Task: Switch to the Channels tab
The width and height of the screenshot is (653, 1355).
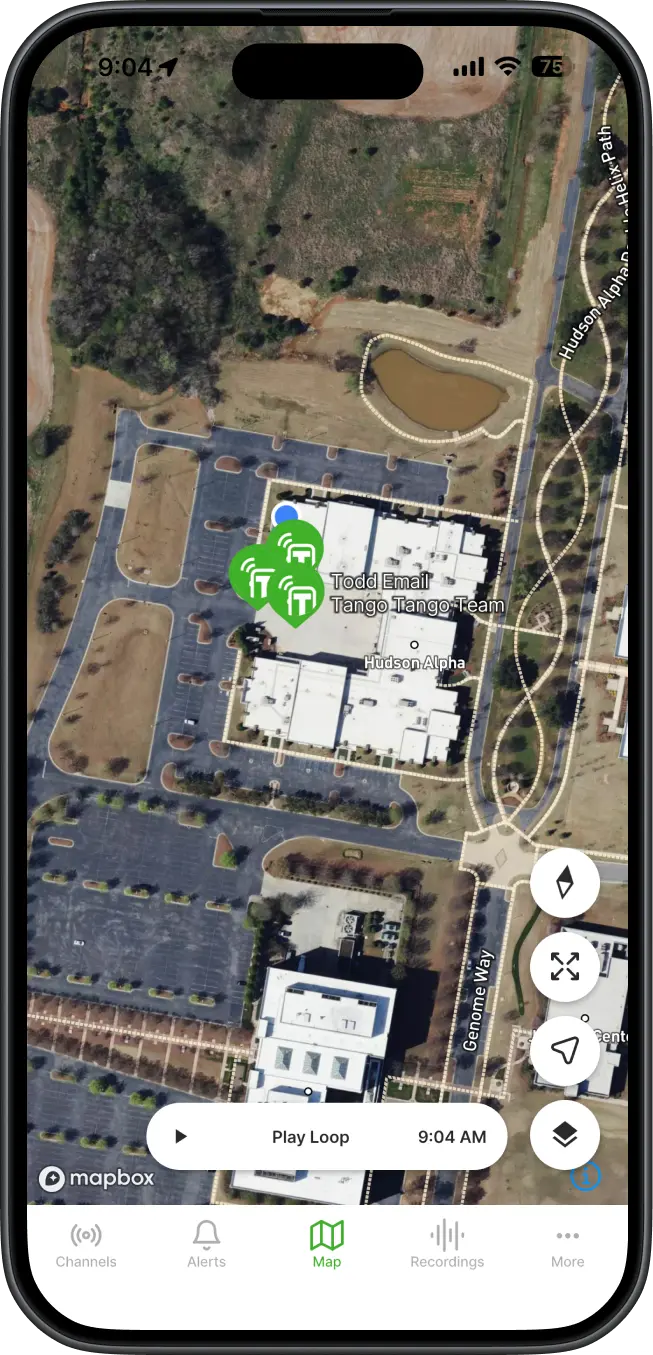Action: (x=86, y=1245)
